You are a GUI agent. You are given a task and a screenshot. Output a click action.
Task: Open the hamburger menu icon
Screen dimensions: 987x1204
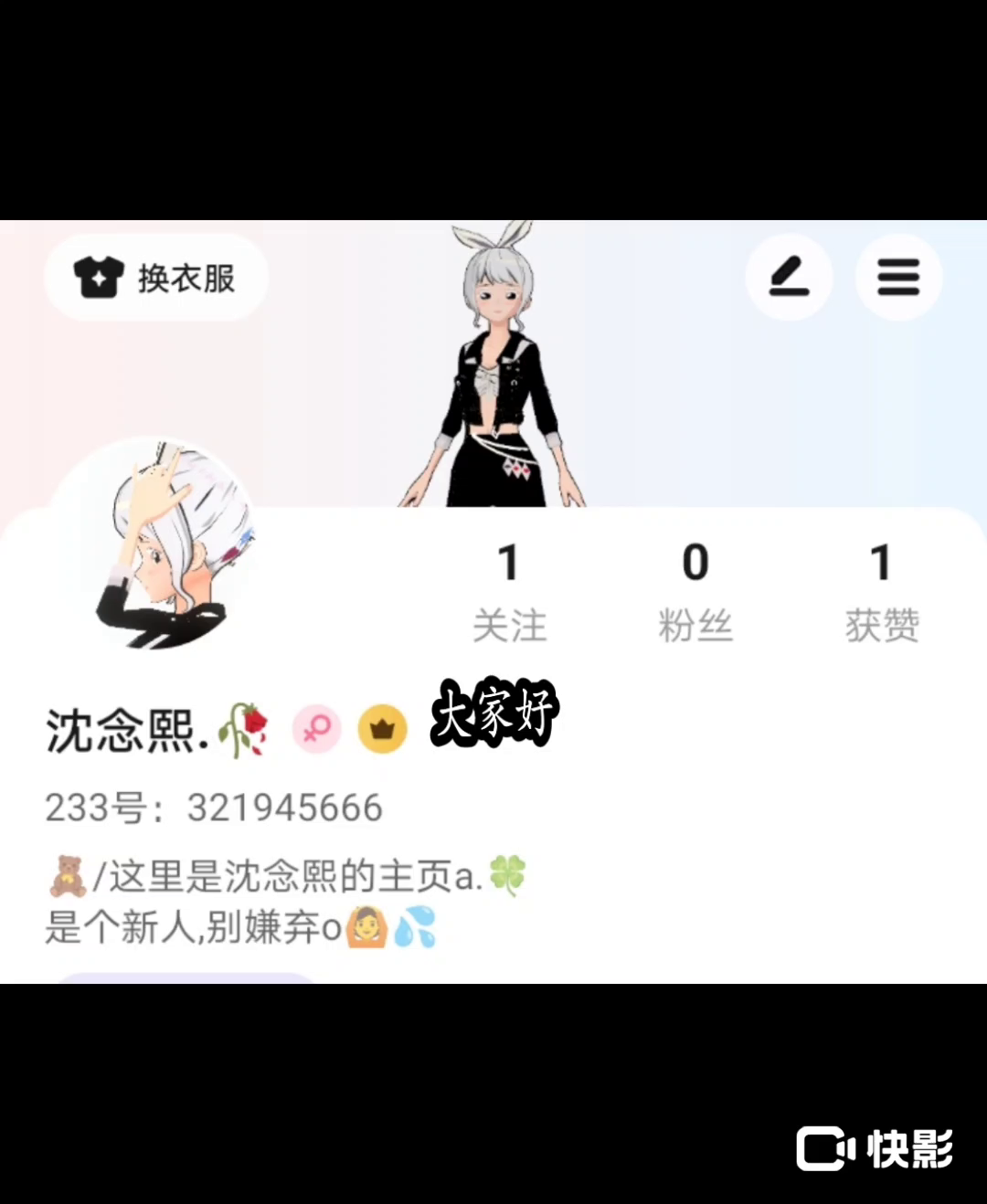click(898, 277)
